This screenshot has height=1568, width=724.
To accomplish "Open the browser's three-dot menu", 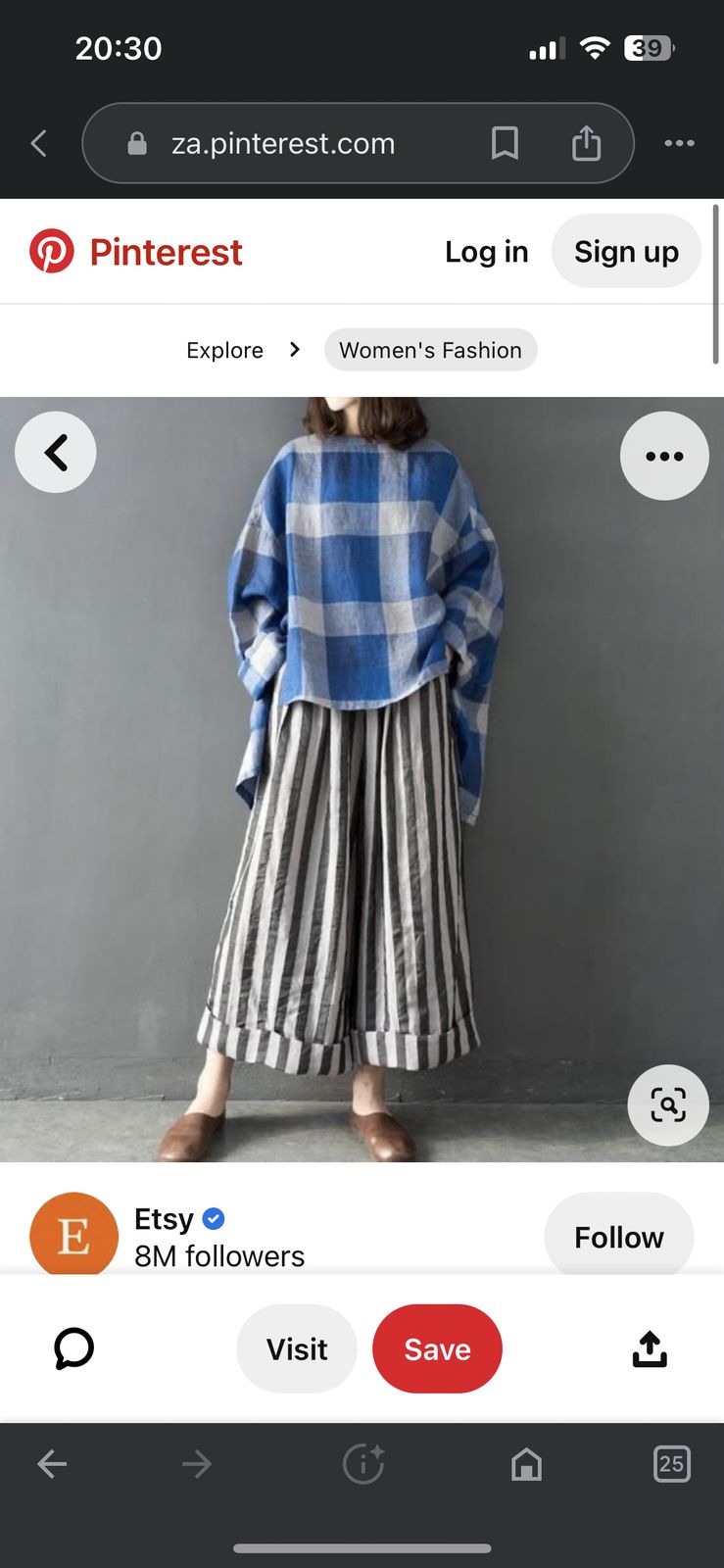I will pos(679,143).
